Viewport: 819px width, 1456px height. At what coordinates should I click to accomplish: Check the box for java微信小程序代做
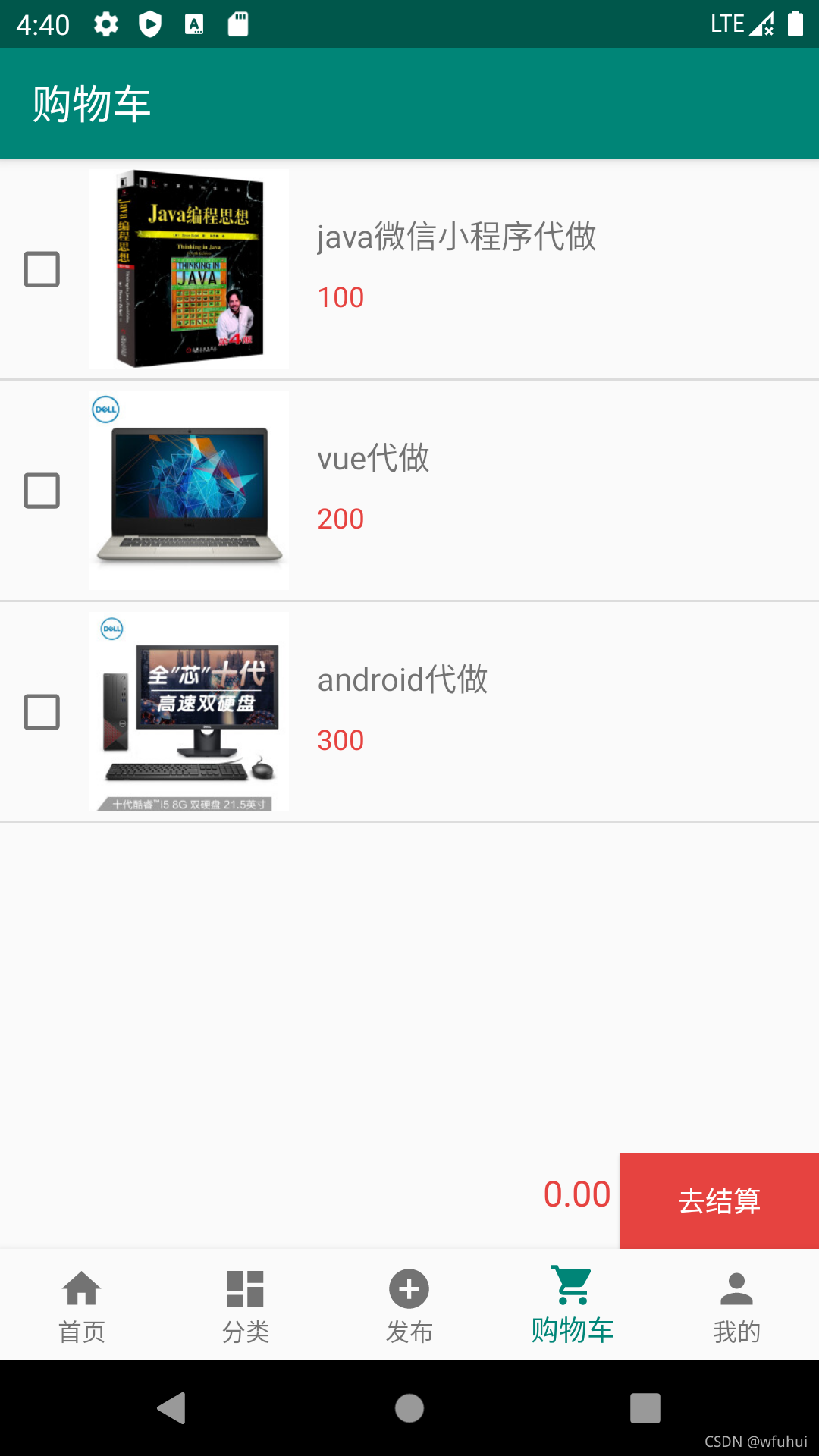[x=42, y=269]
